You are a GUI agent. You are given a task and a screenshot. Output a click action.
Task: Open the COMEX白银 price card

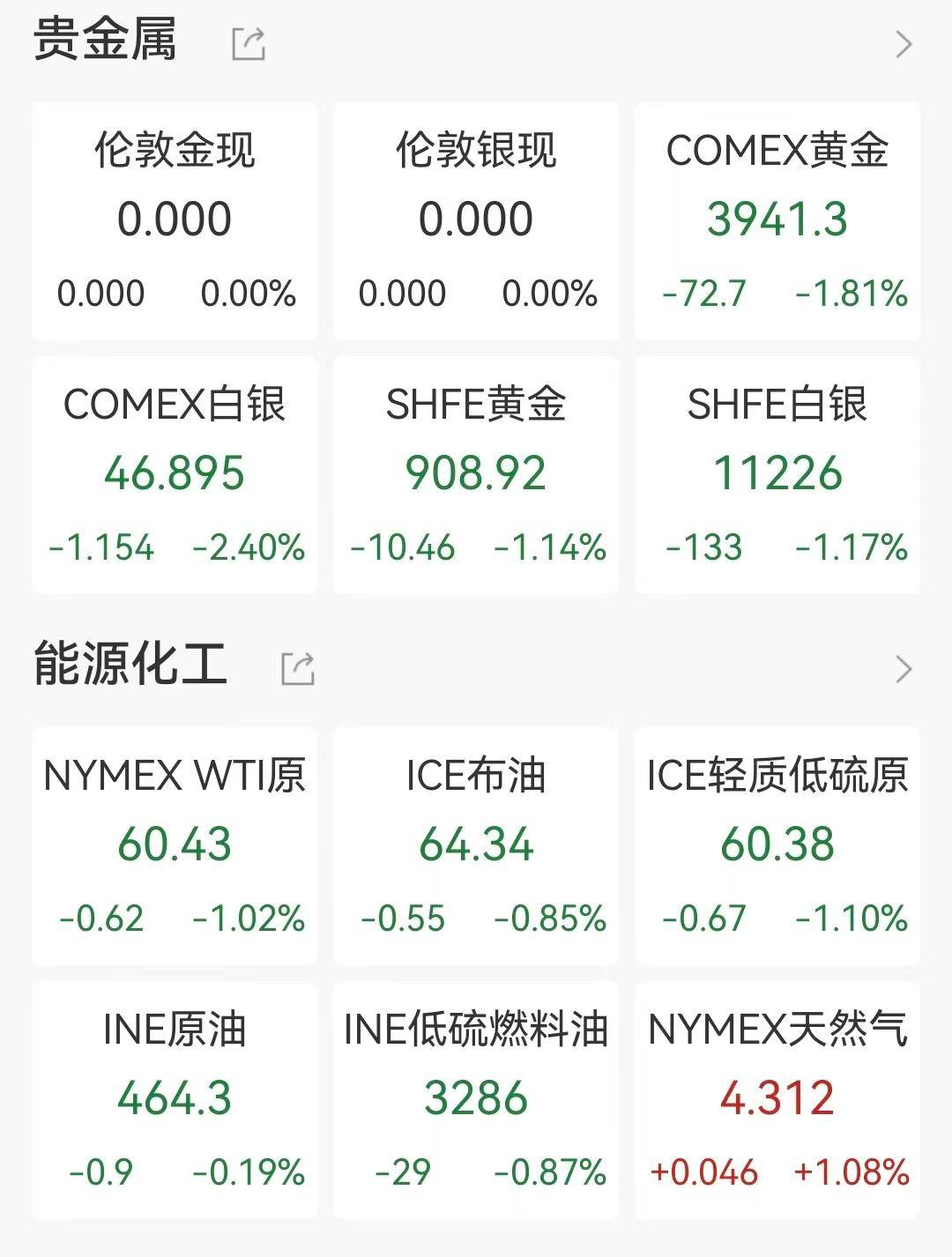[x=174, y=473]
